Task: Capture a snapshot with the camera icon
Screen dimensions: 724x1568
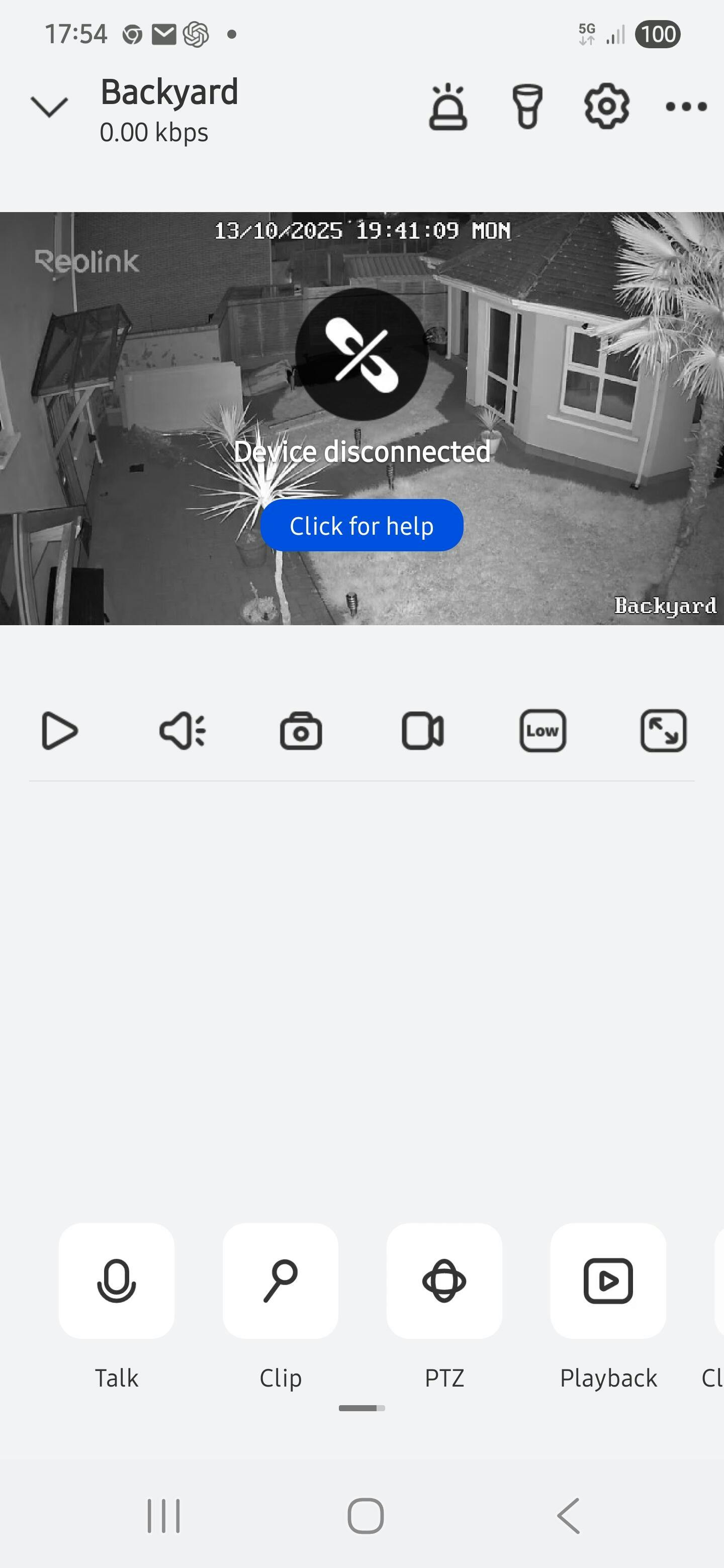Action: (301, 730)
